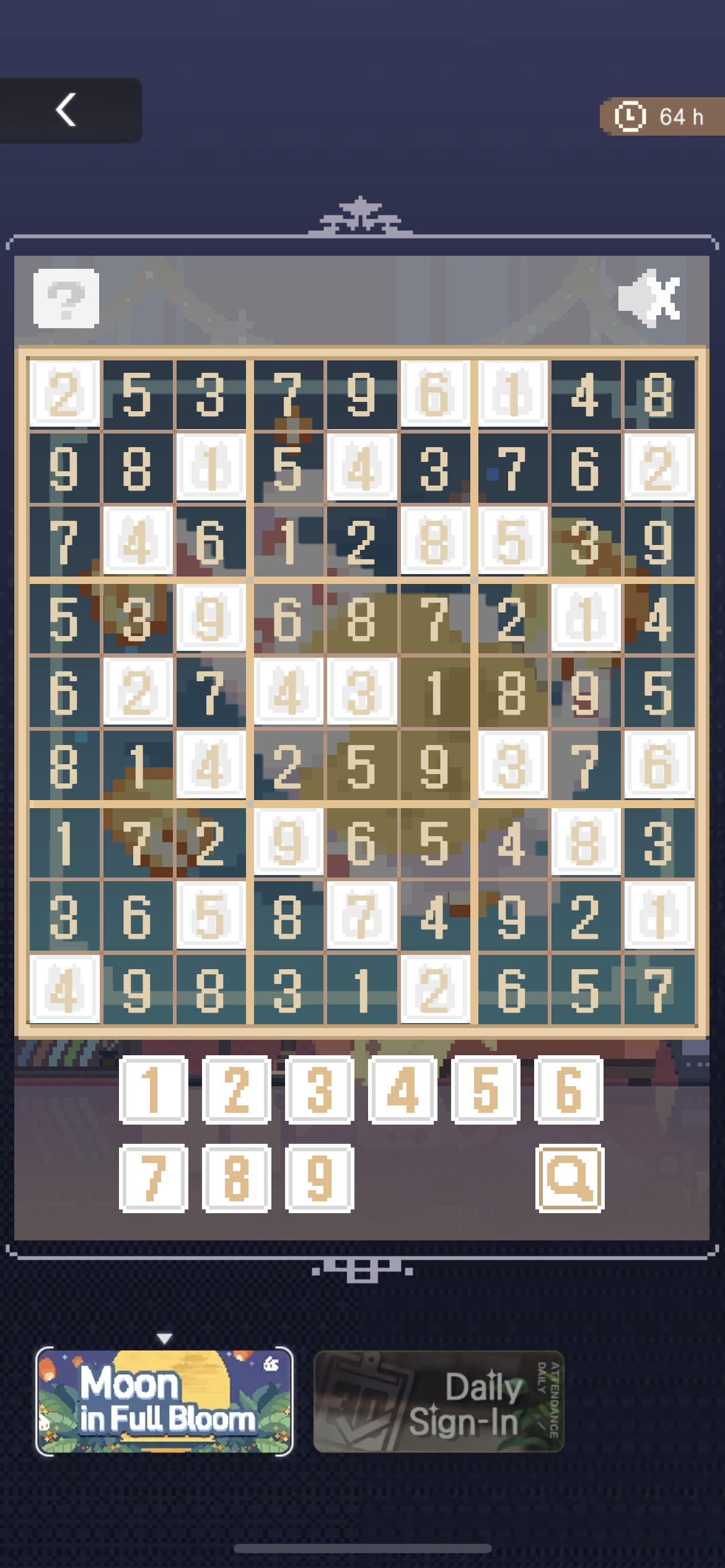
Task: Tap the faded 1 cell in the fourth row
Action: pyautogui.click(x=585, y=617)
